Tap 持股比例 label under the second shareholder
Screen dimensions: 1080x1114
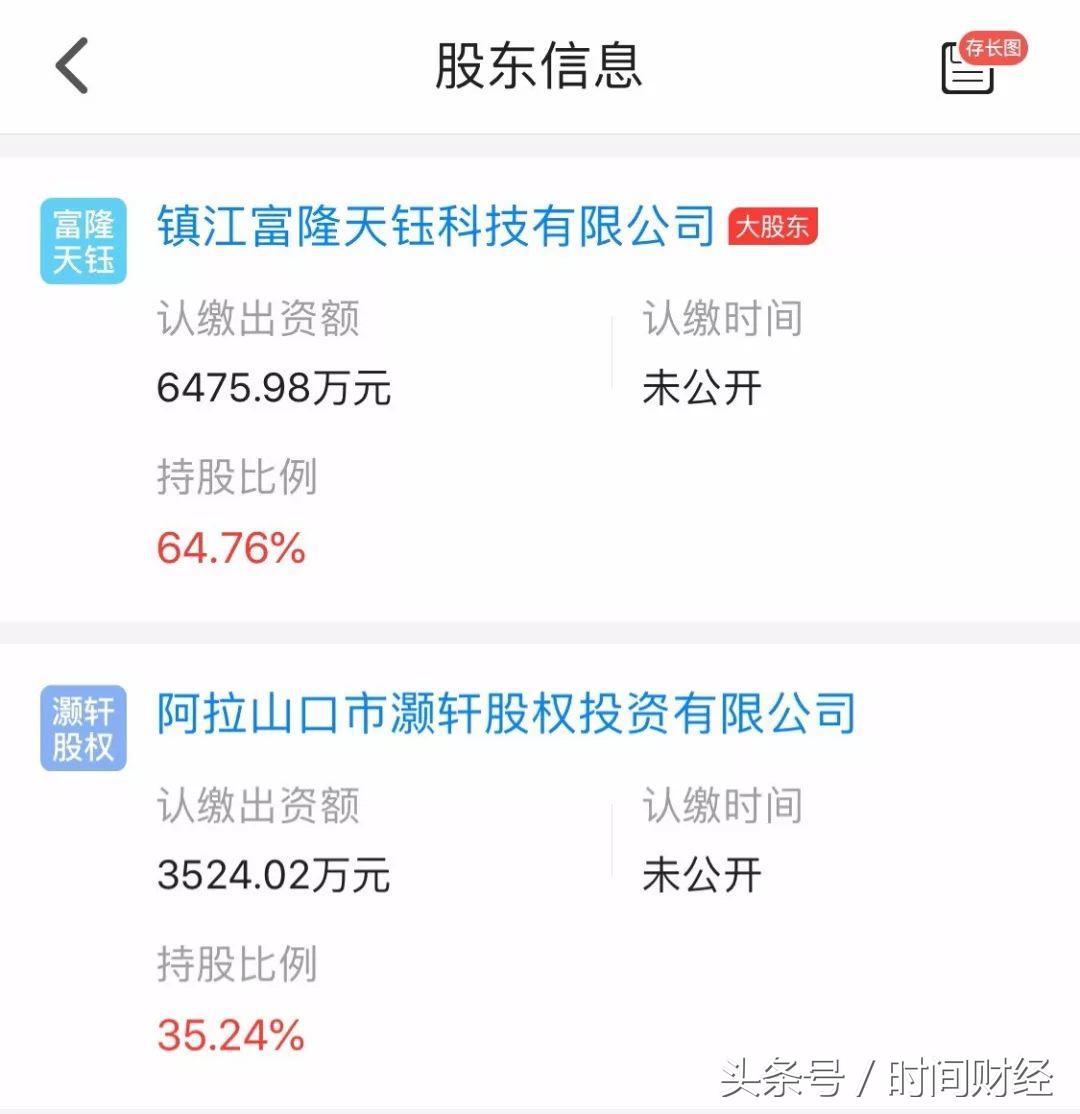238,965
